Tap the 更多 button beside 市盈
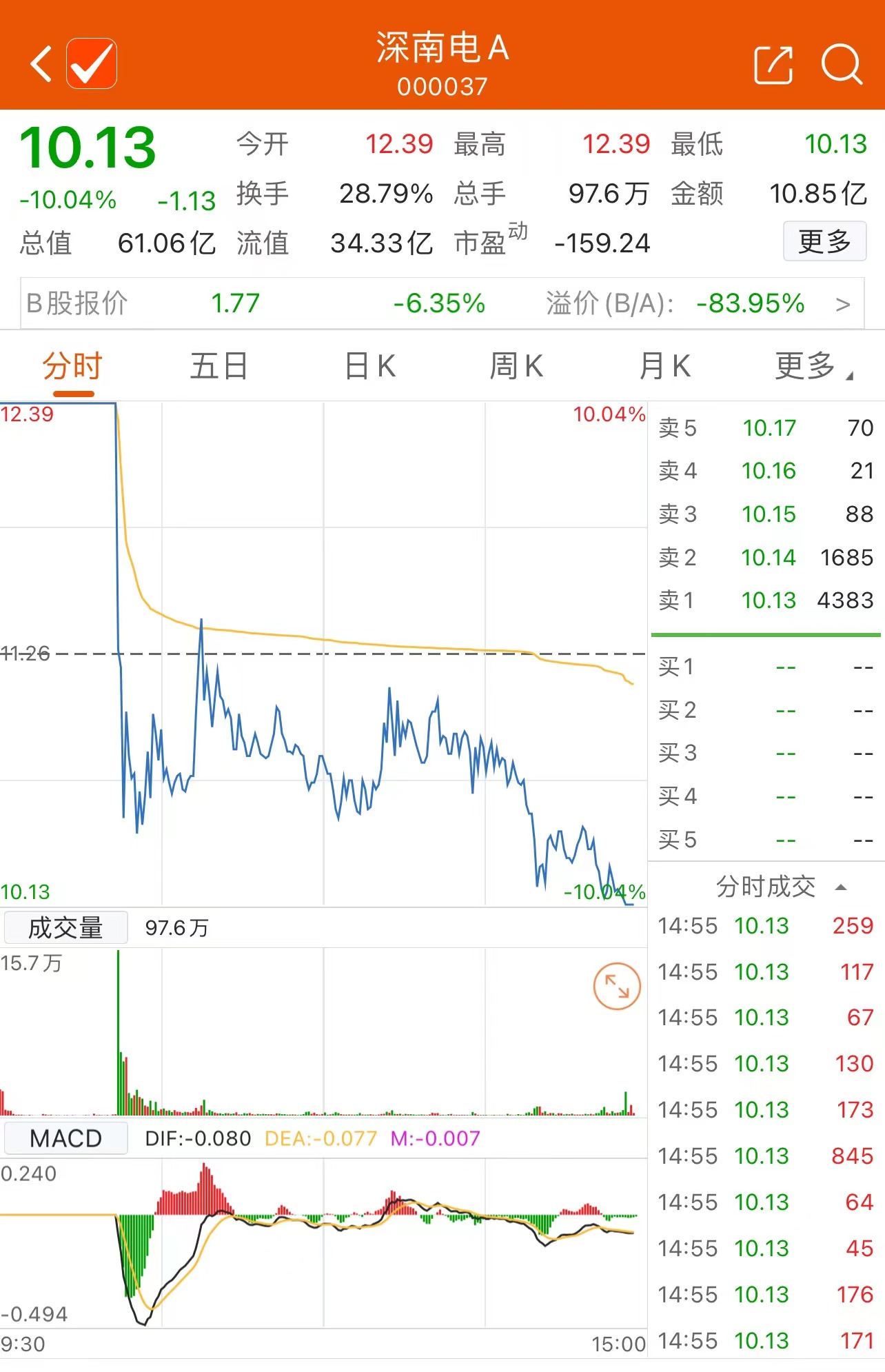The height and width of the screenshot is (1372, 885). pos(824,241)
